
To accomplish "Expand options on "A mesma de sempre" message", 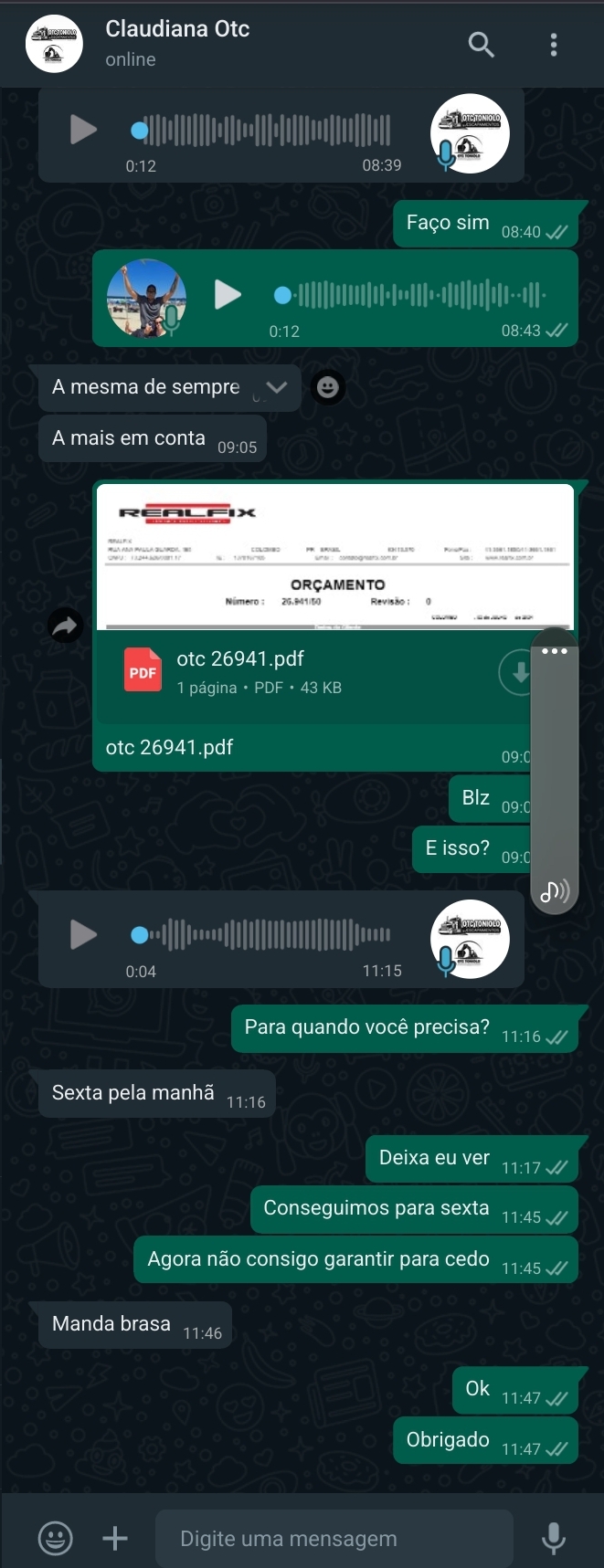I will tap(276, 387).
